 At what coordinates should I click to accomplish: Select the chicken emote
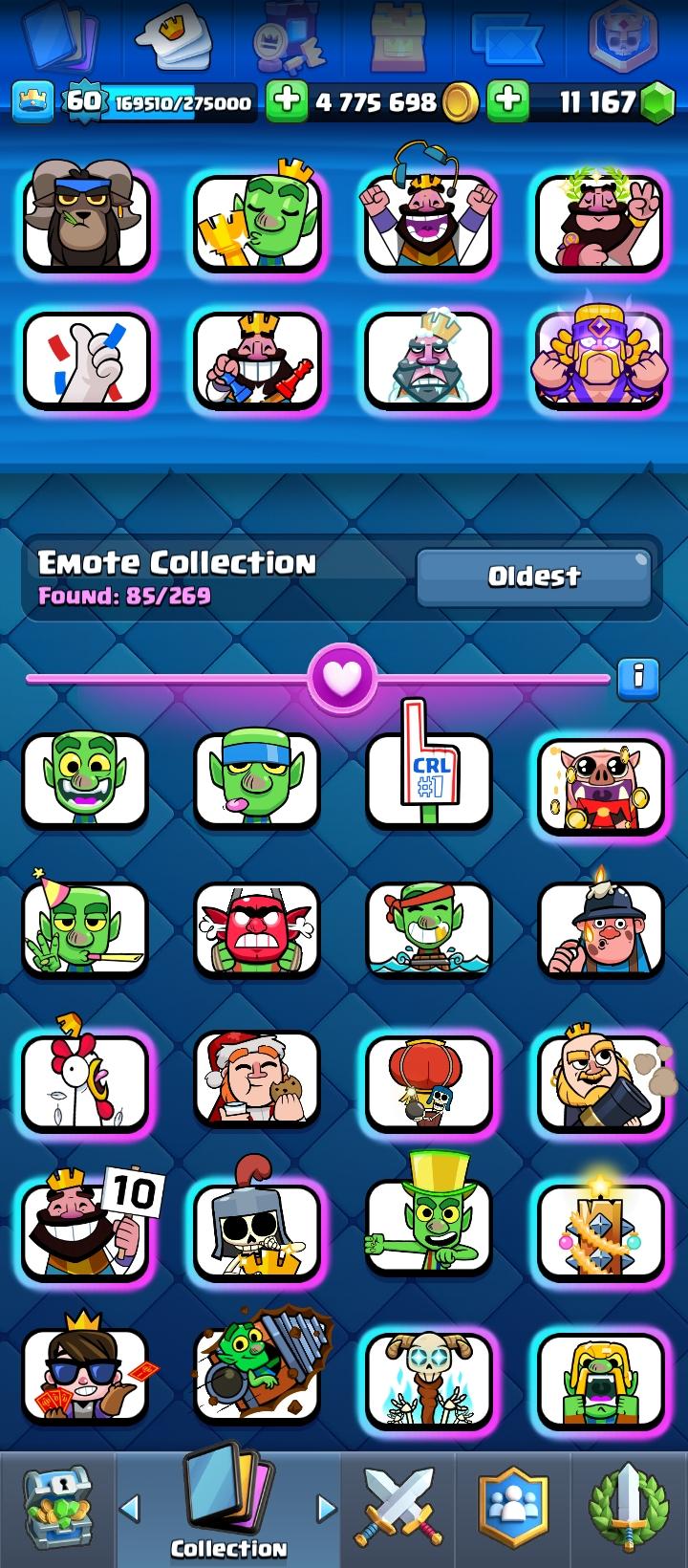pos(86,1078)
